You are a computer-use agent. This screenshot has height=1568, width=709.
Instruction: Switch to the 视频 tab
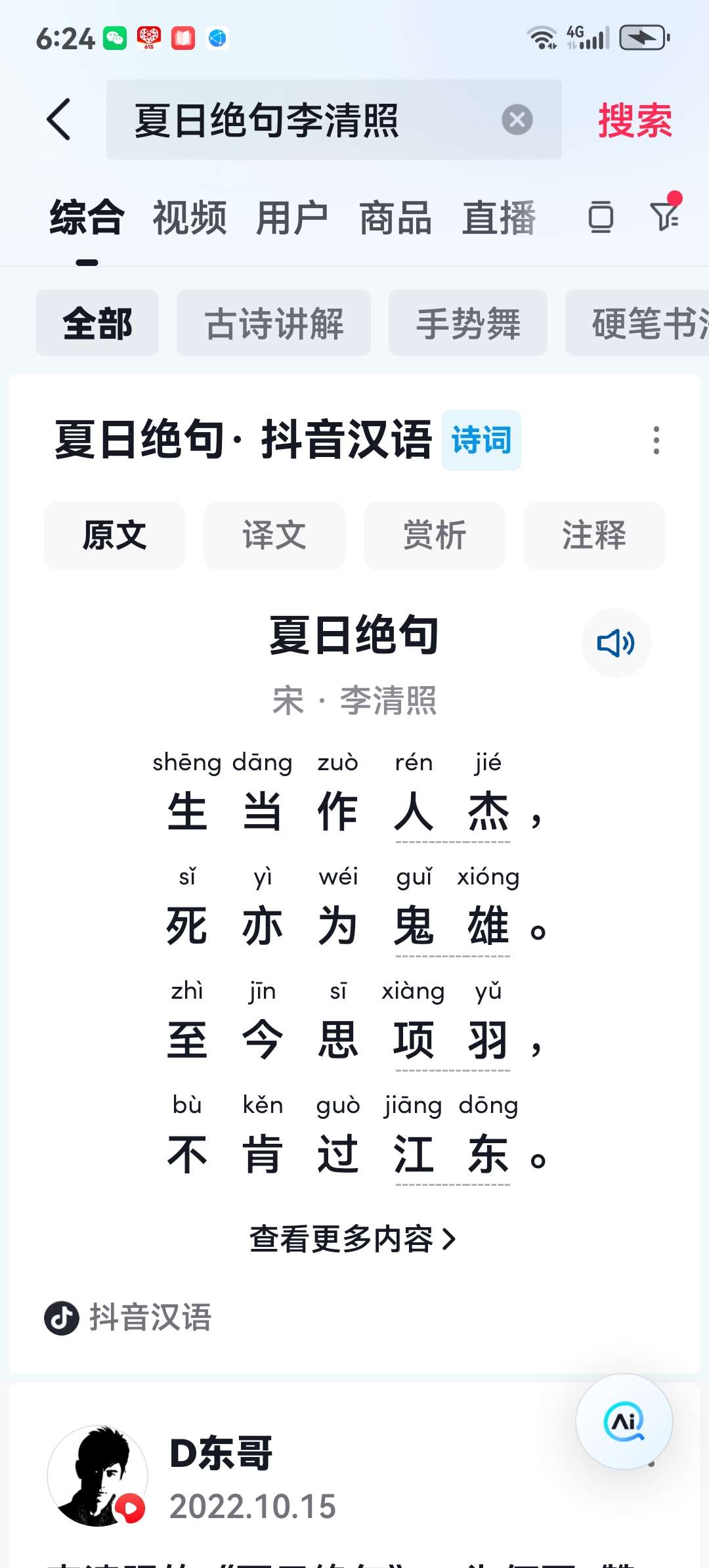[189, 218]
